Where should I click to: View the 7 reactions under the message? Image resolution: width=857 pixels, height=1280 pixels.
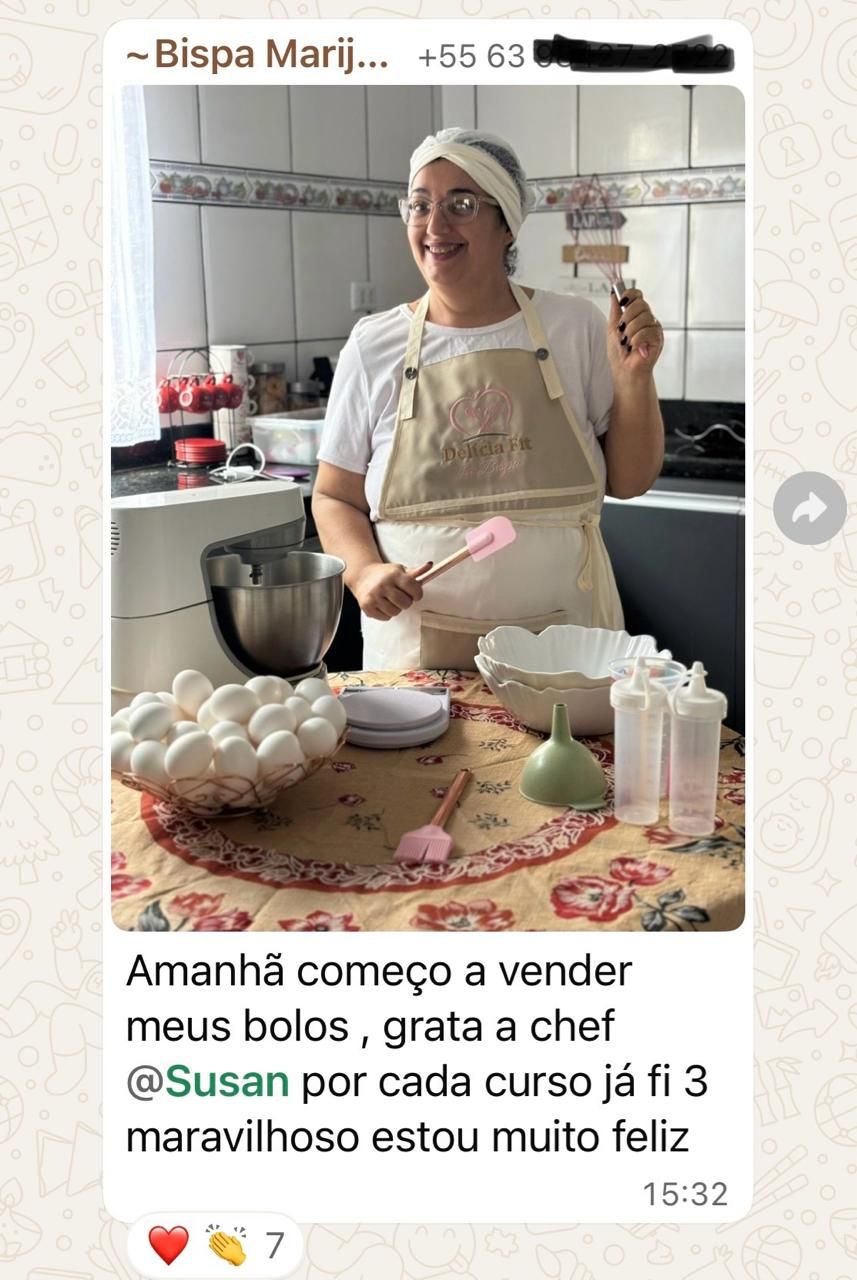(x=215, y=1245)
